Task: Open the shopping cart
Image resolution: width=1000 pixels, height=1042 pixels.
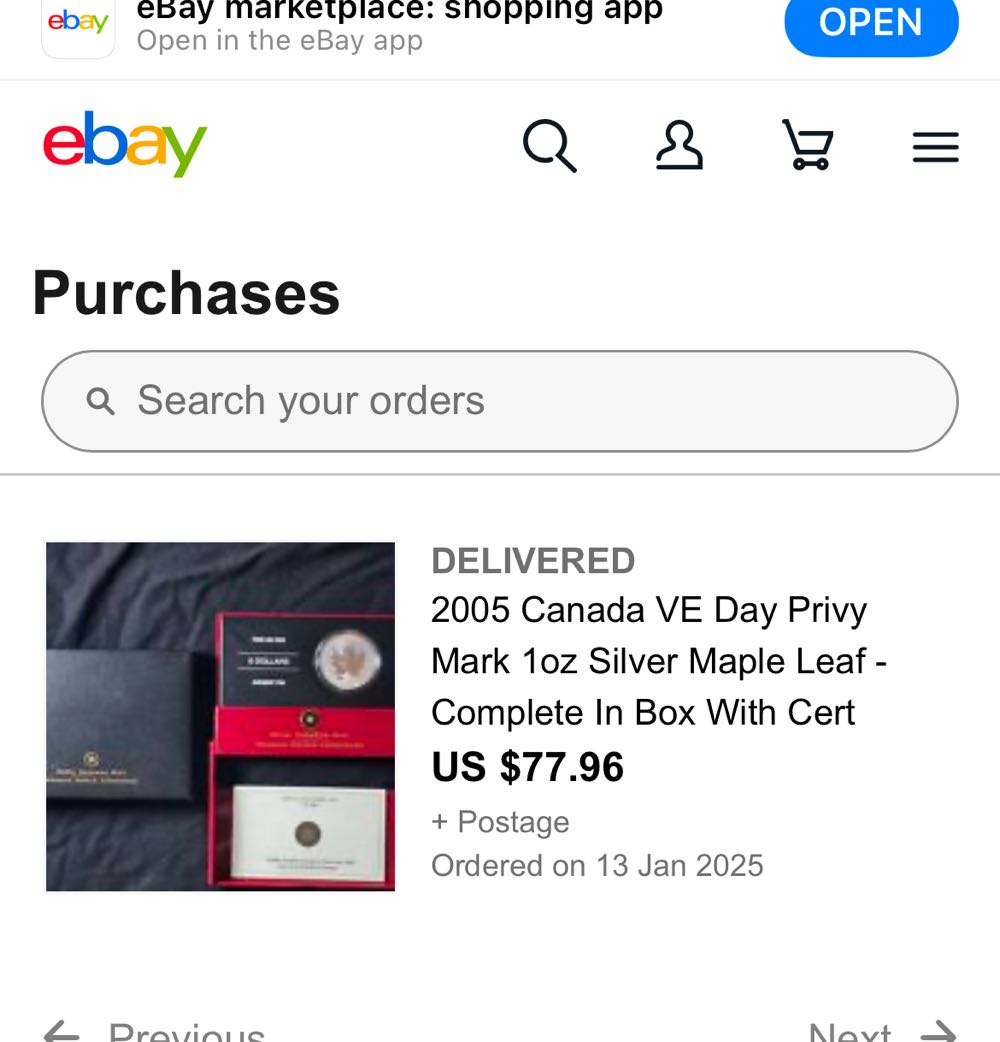Action: coord(807,146)
